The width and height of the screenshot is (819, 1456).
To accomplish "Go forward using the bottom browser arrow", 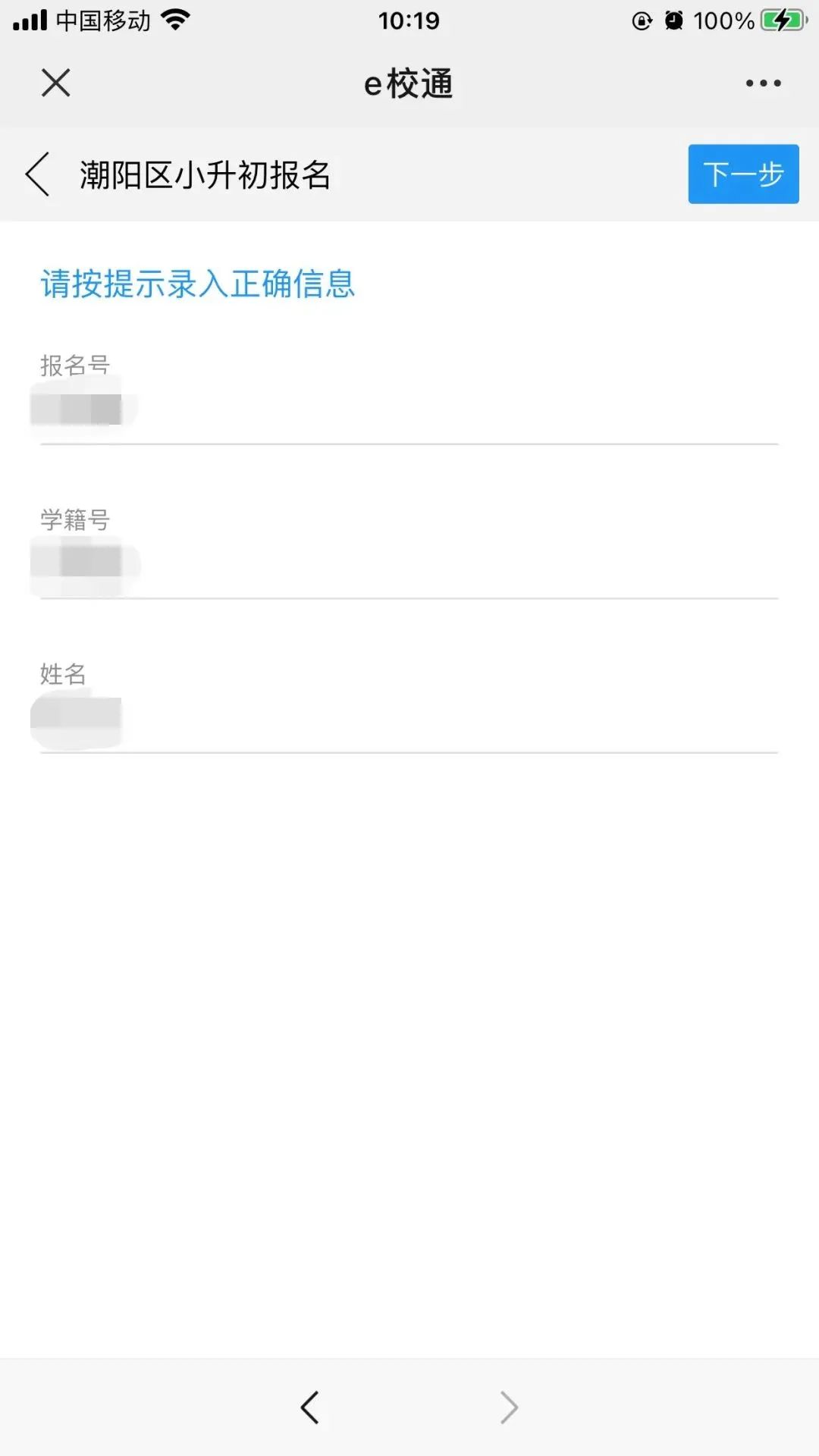I will coord(509,1407).
